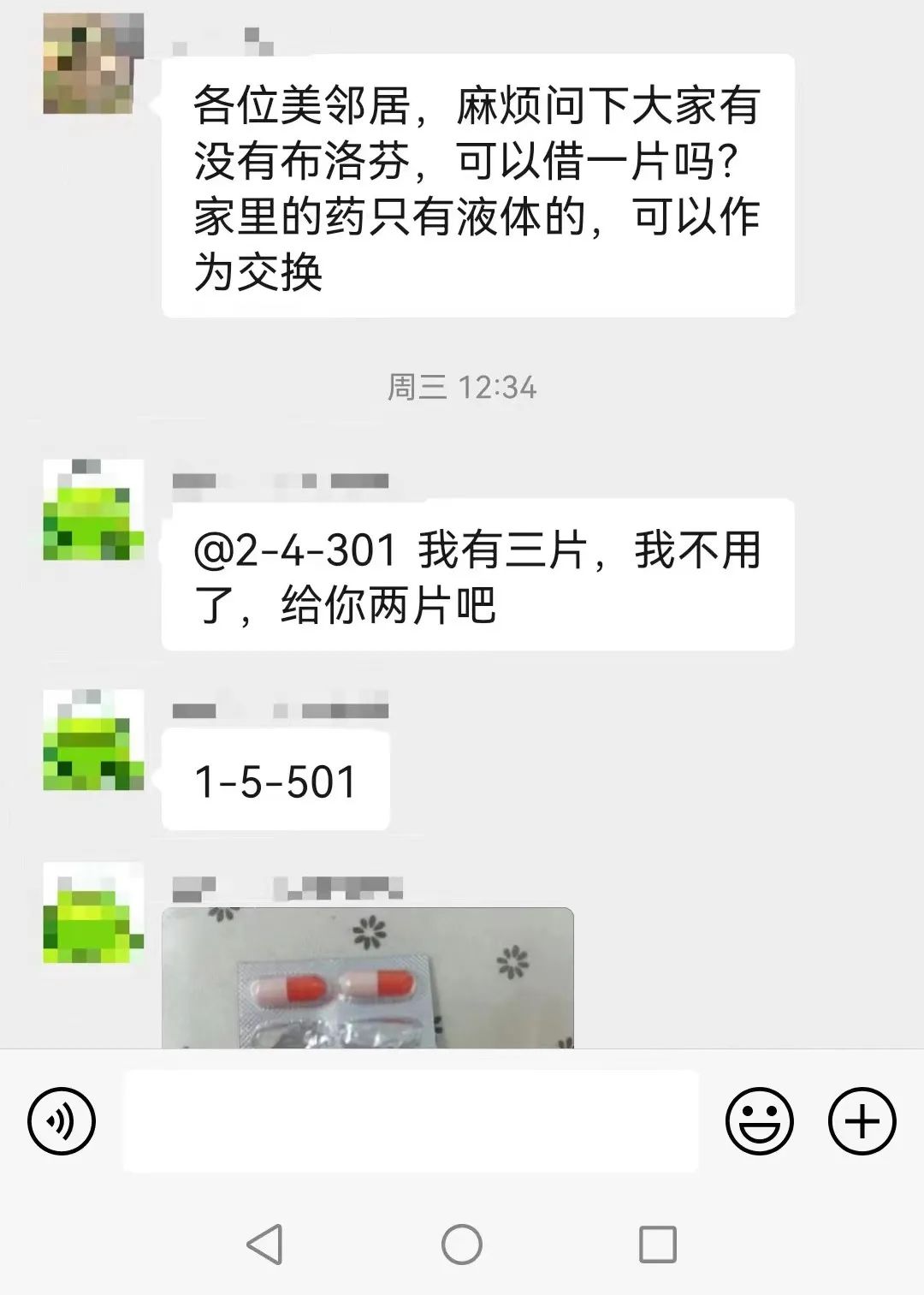Focus the message text field
The image size is (924, 1295).
(411, 1120)
